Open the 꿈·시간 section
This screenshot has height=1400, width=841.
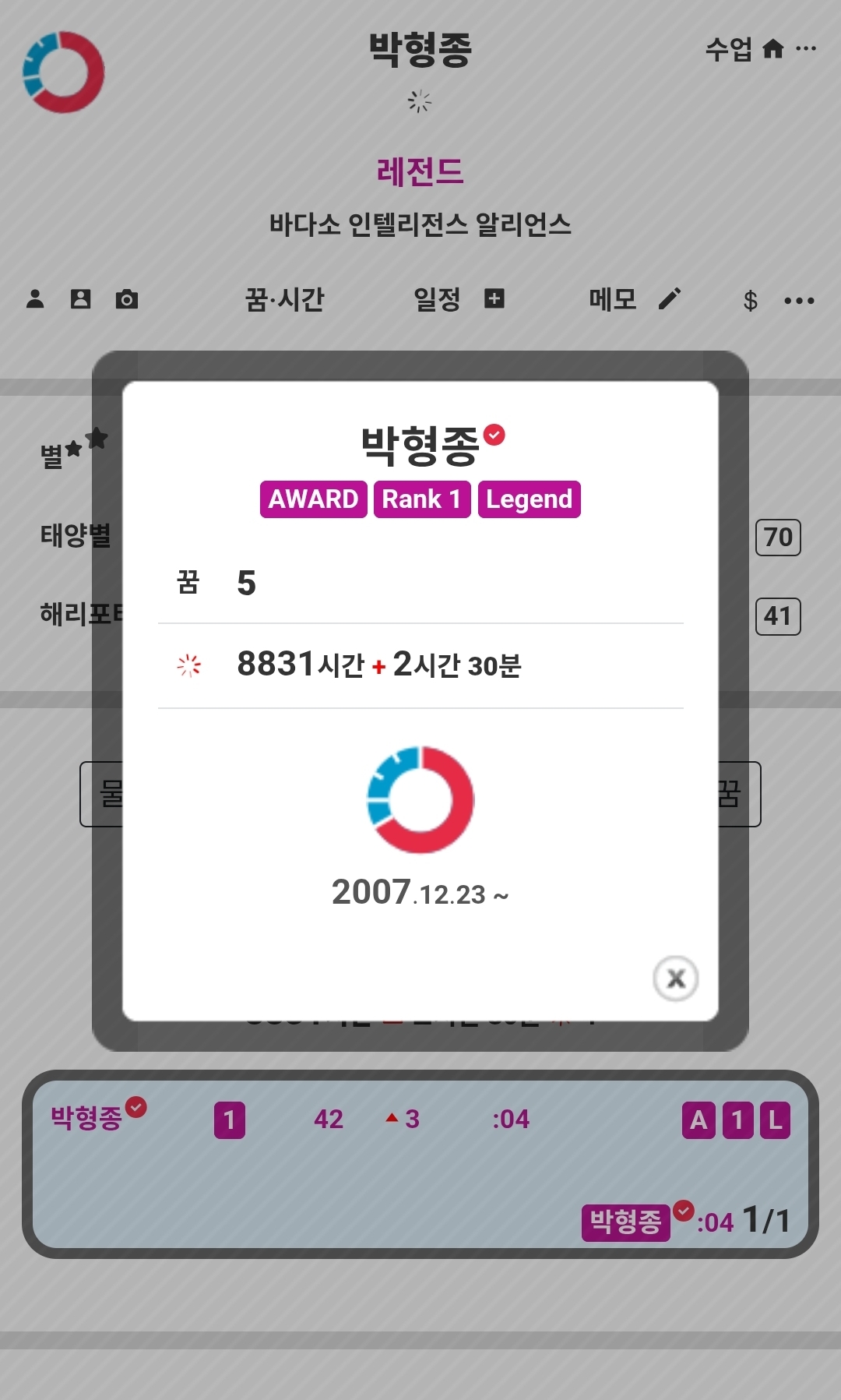coord(284,300)
